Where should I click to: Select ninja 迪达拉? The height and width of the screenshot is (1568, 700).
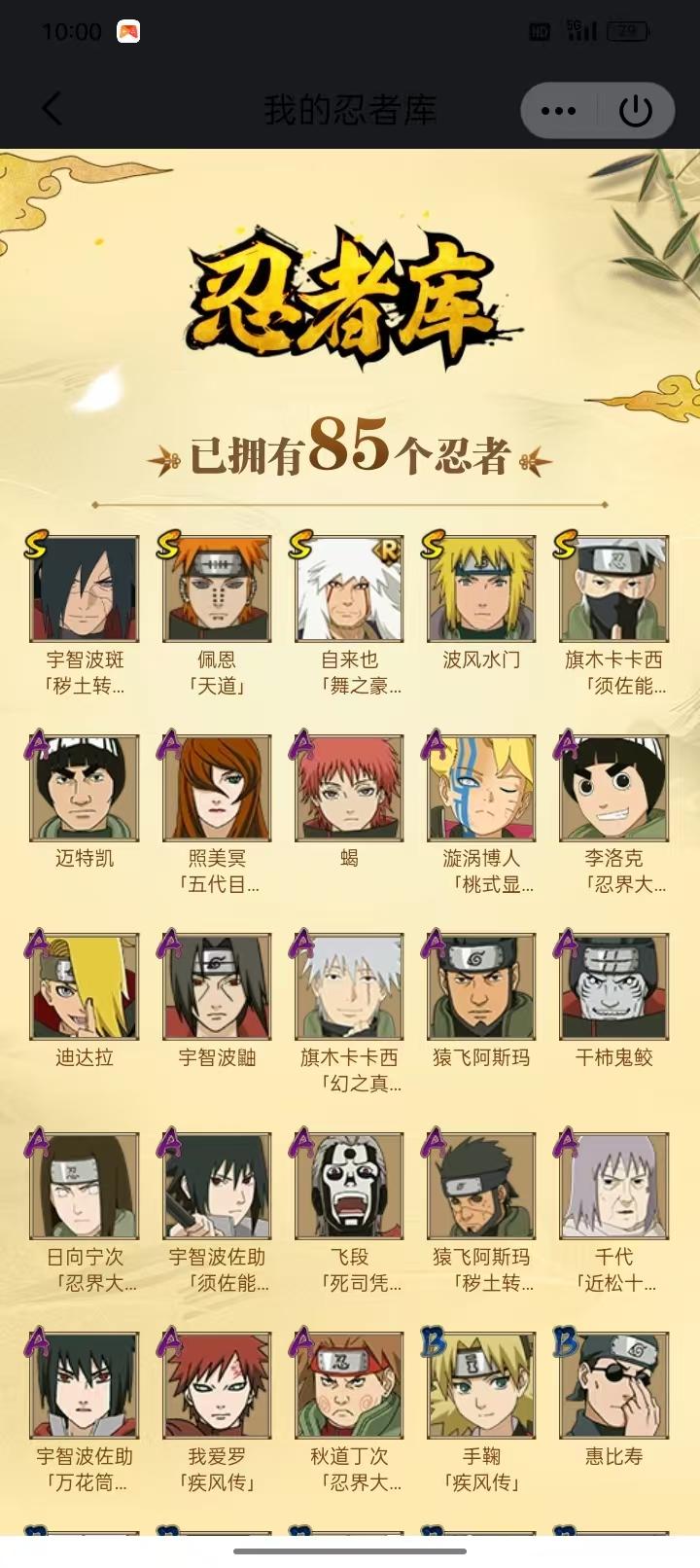coord(85,986)
